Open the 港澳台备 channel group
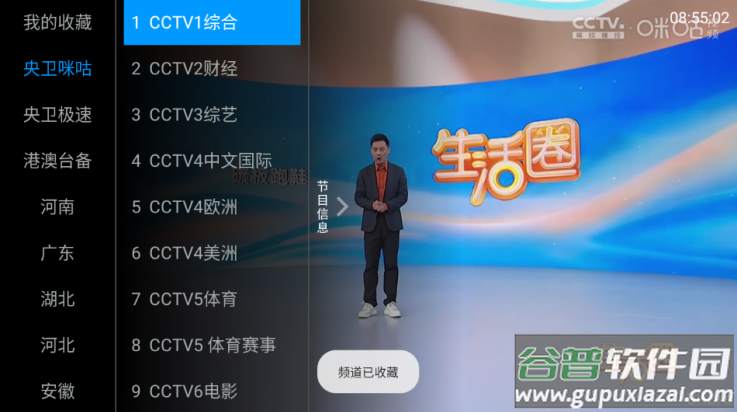Image resolution: width=737 pixels, height=412 pixels. (x=57, y=161)
